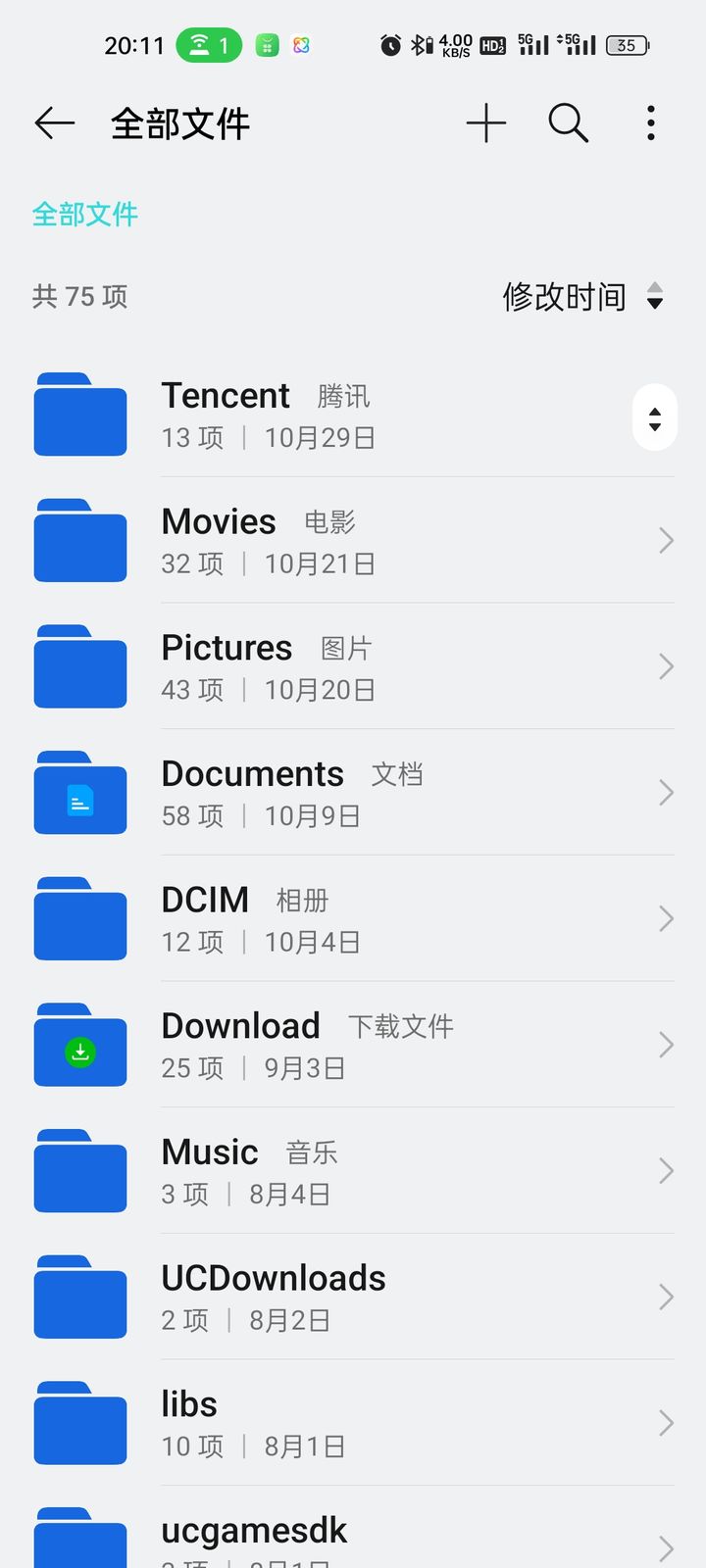Open the three-dot overflow menu
This screenshot has width=706, height=1568.
coord(650,123)
